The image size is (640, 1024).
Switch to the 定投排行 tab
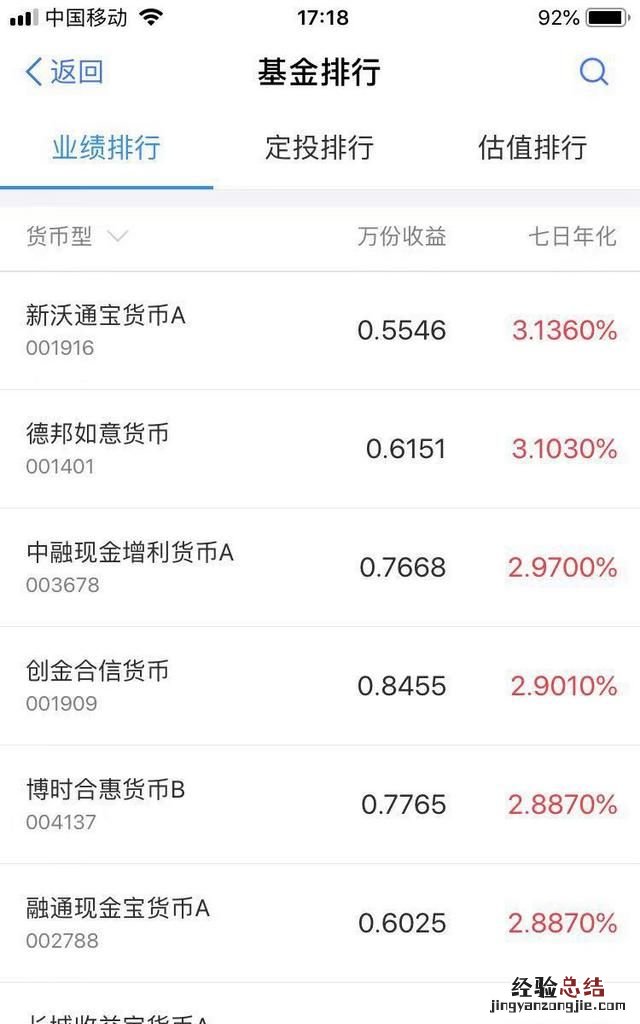319,148
